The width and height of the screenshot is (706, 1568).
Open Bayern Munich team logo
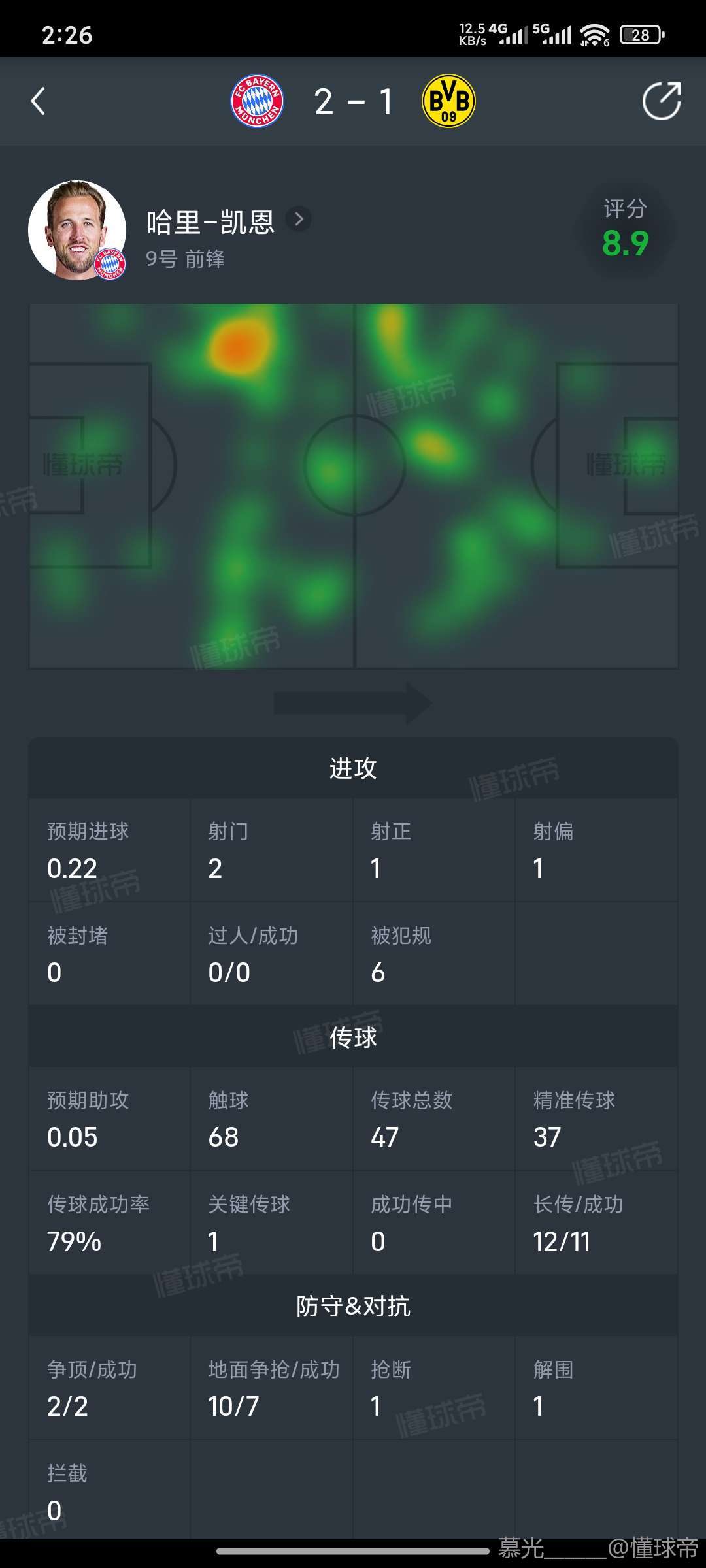258,101
